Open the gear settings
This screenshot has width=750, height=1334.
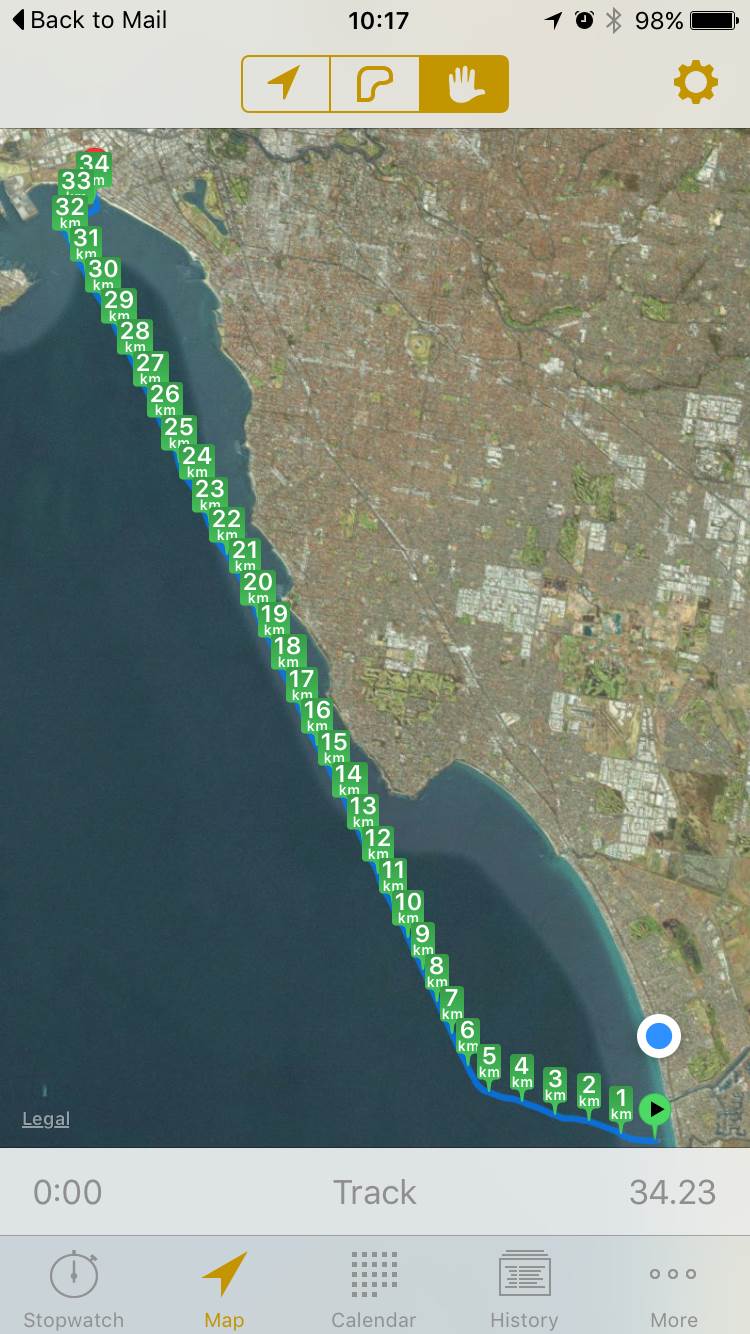tap(696, 83)
